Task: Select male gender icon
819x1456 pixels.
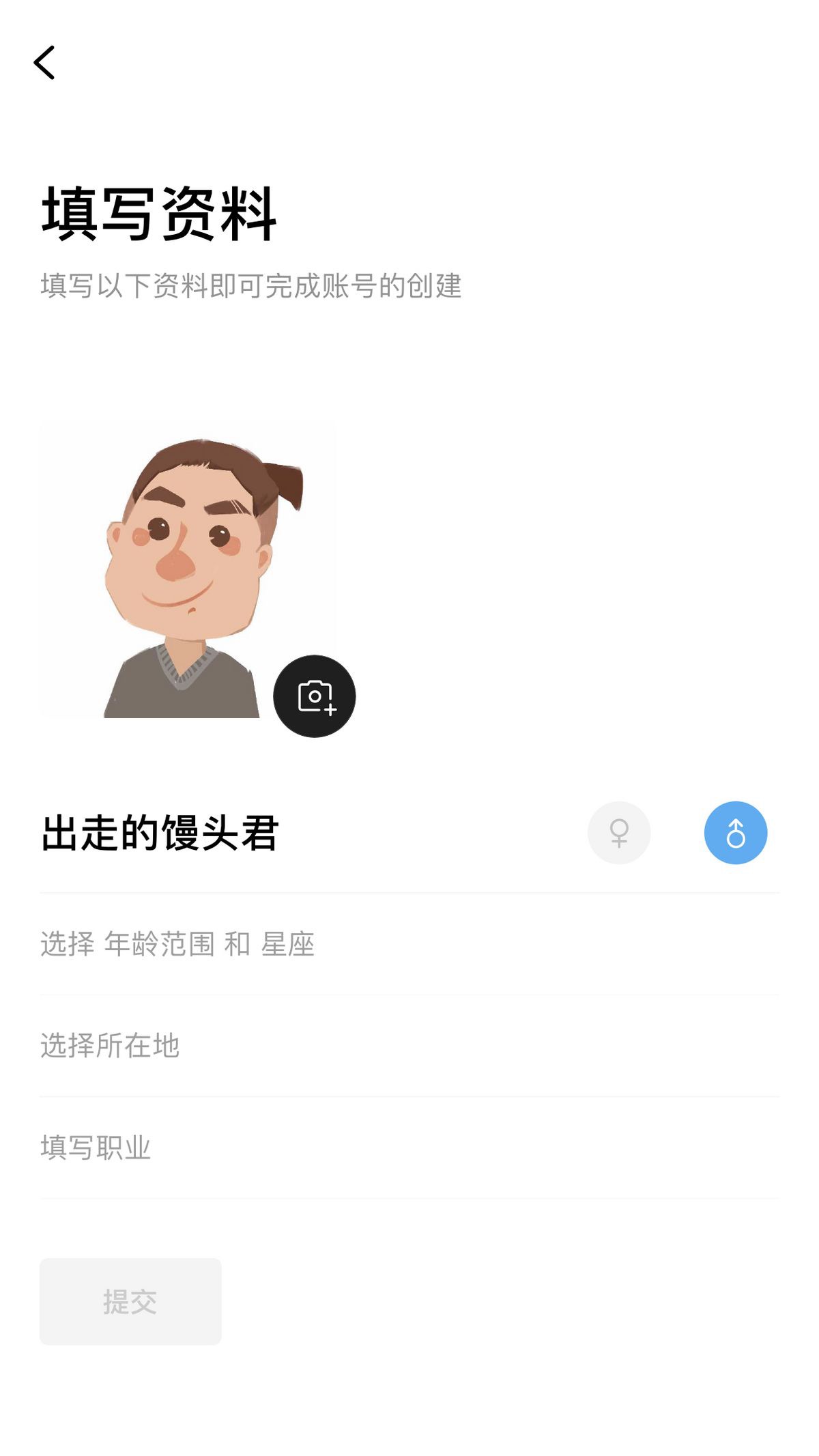Action: [736, 833]
